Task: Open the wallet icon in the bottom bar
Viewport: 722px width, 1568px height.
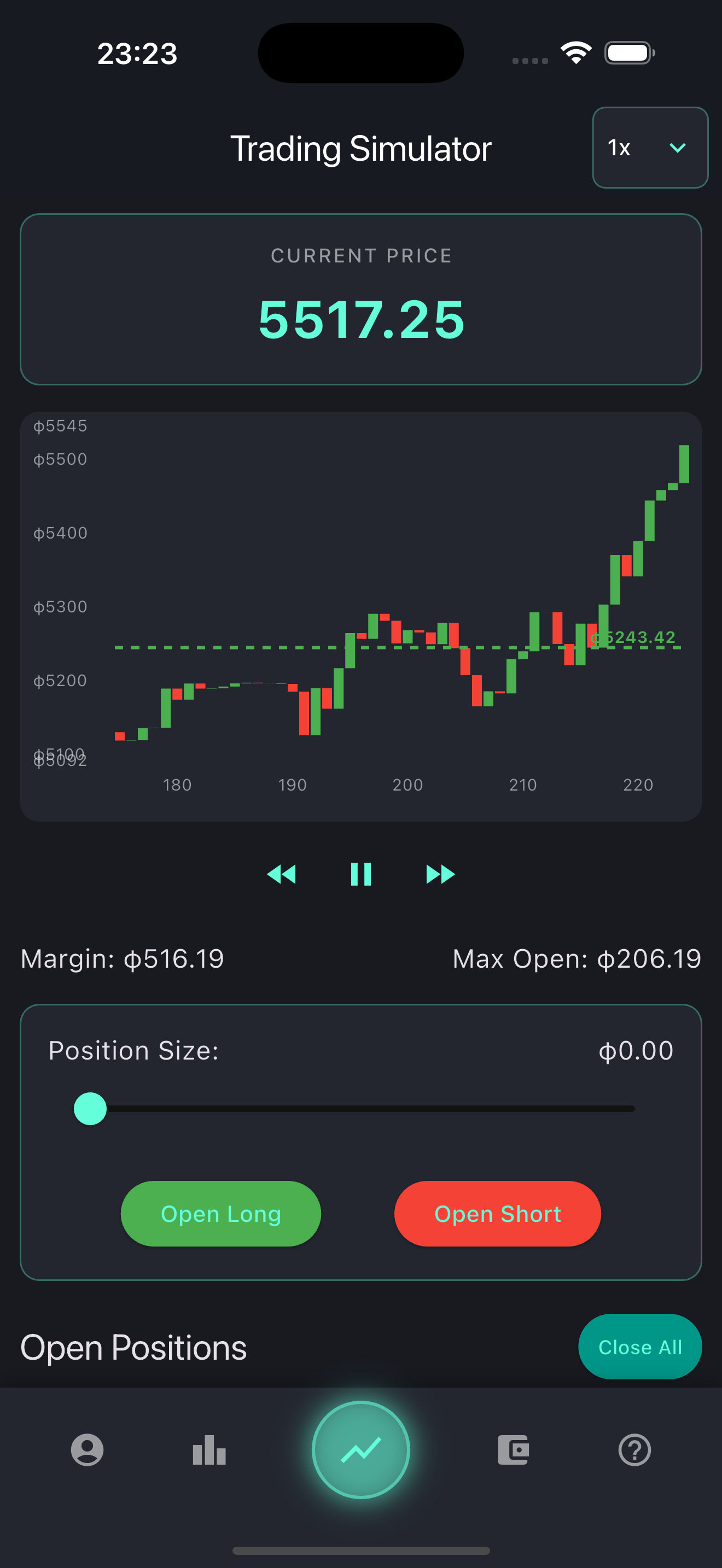Action: coord(513,1450)
